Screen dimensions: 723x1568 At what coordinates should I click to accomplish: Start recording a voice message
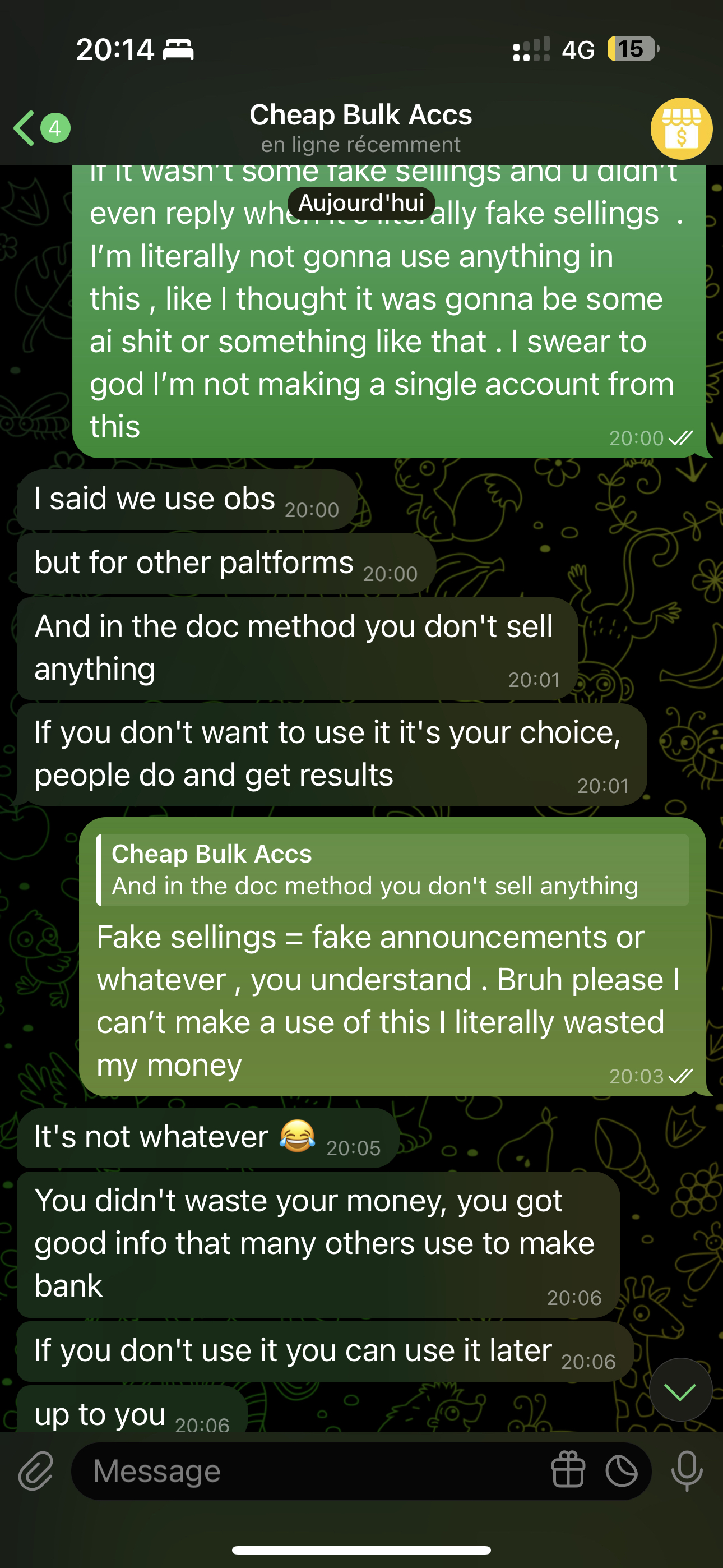[x=687, y=1472]
